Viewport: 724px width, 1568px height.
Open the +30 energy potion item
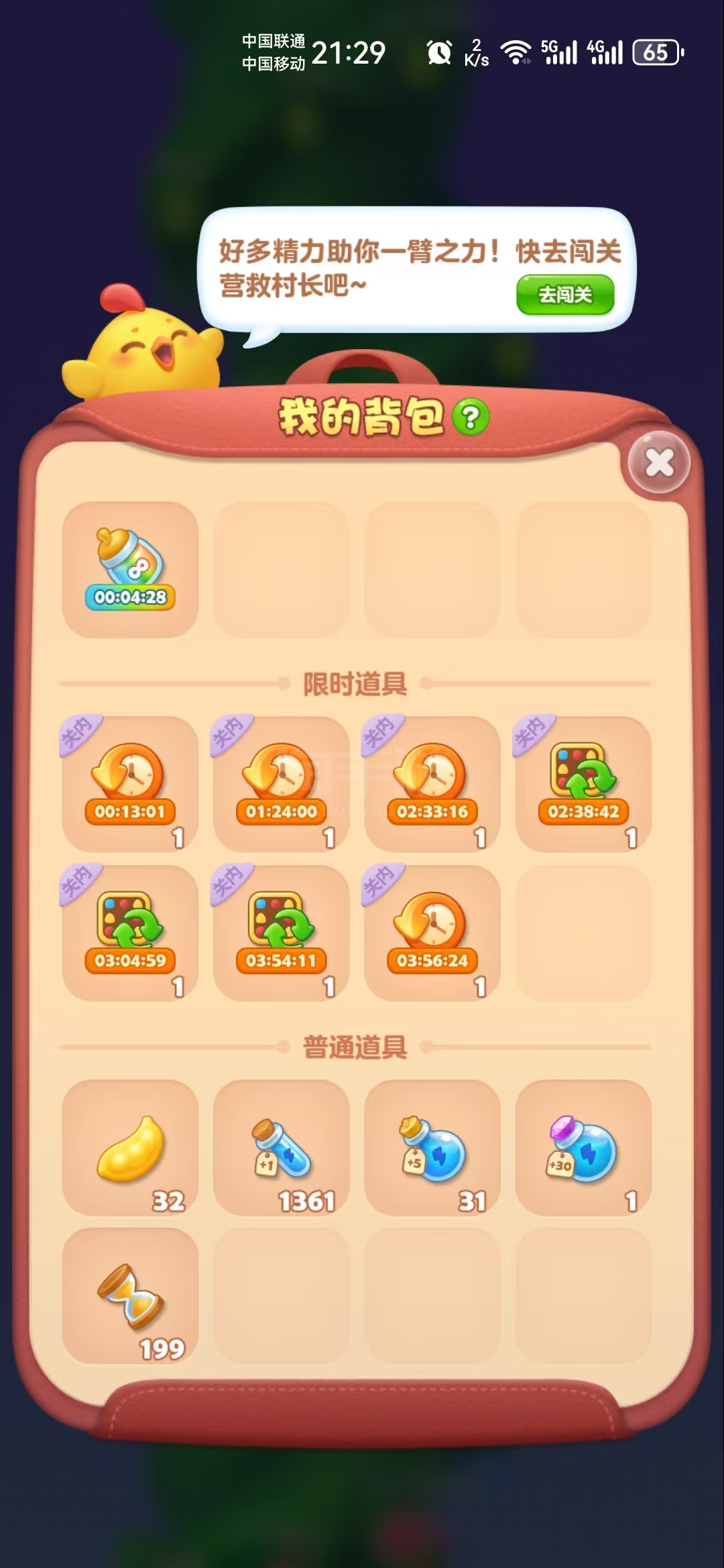(583, 1147)
